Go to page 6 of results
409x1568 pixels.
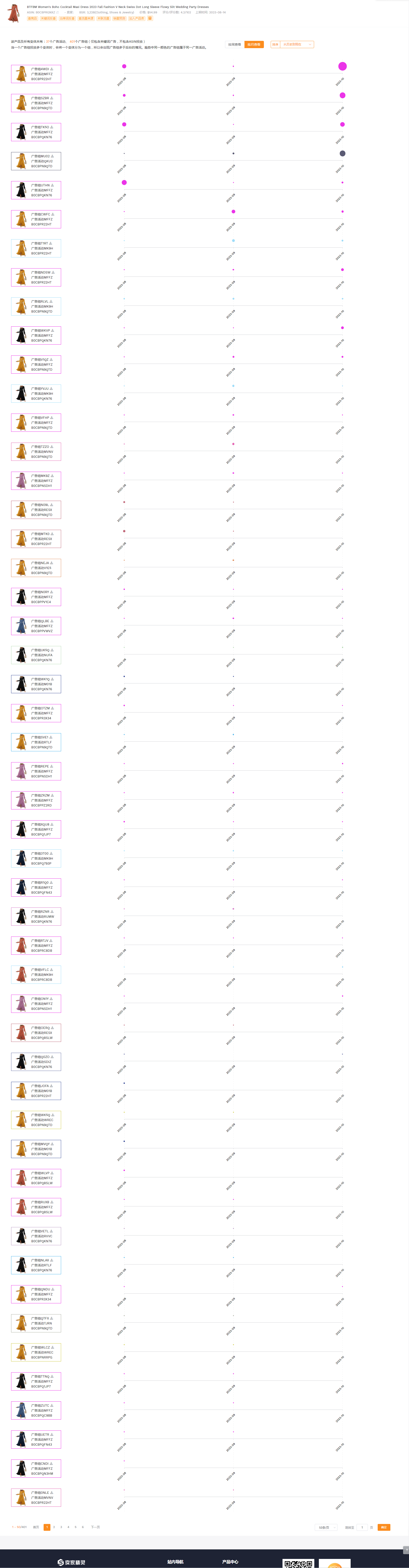[83, 1527]
